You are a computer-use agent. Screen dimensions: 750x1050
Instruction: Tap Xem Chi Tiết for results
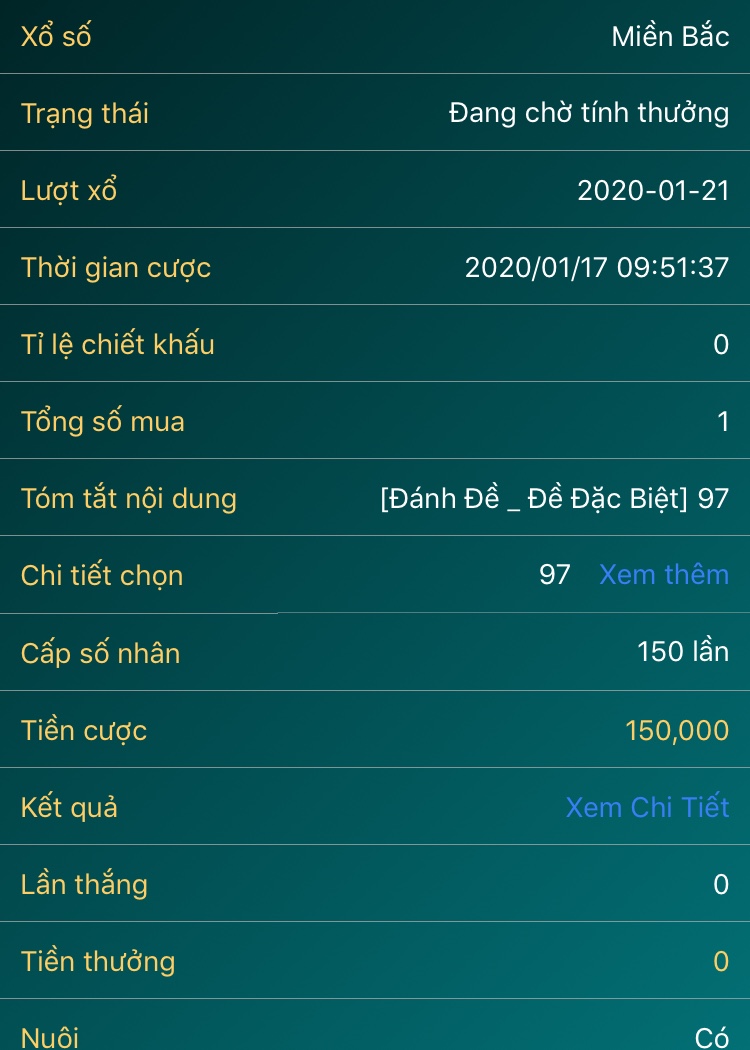coord(647,807)
